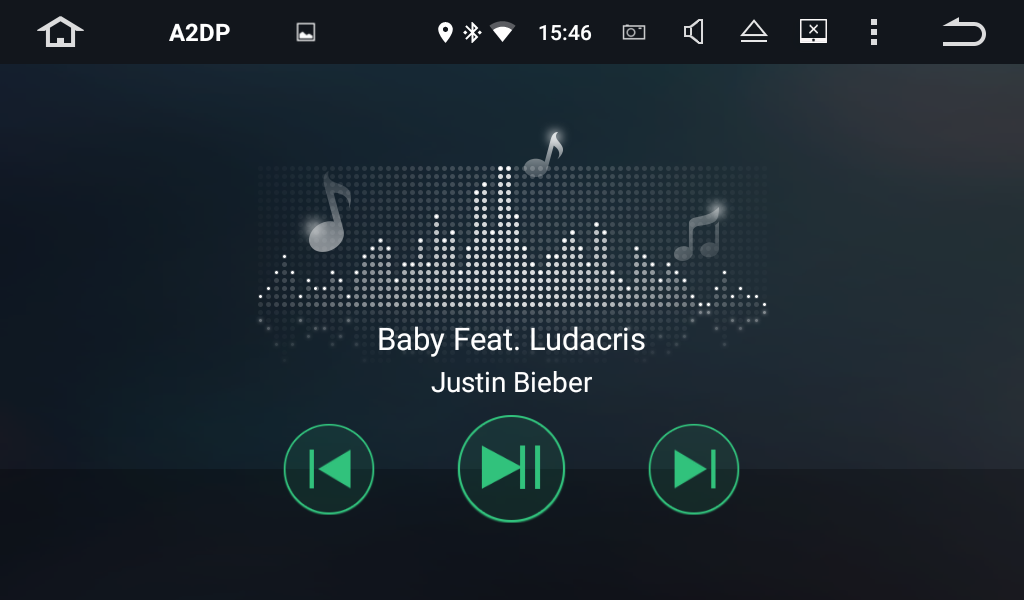
Task: Tap the volume speaker icon
Action: point(693,32)
